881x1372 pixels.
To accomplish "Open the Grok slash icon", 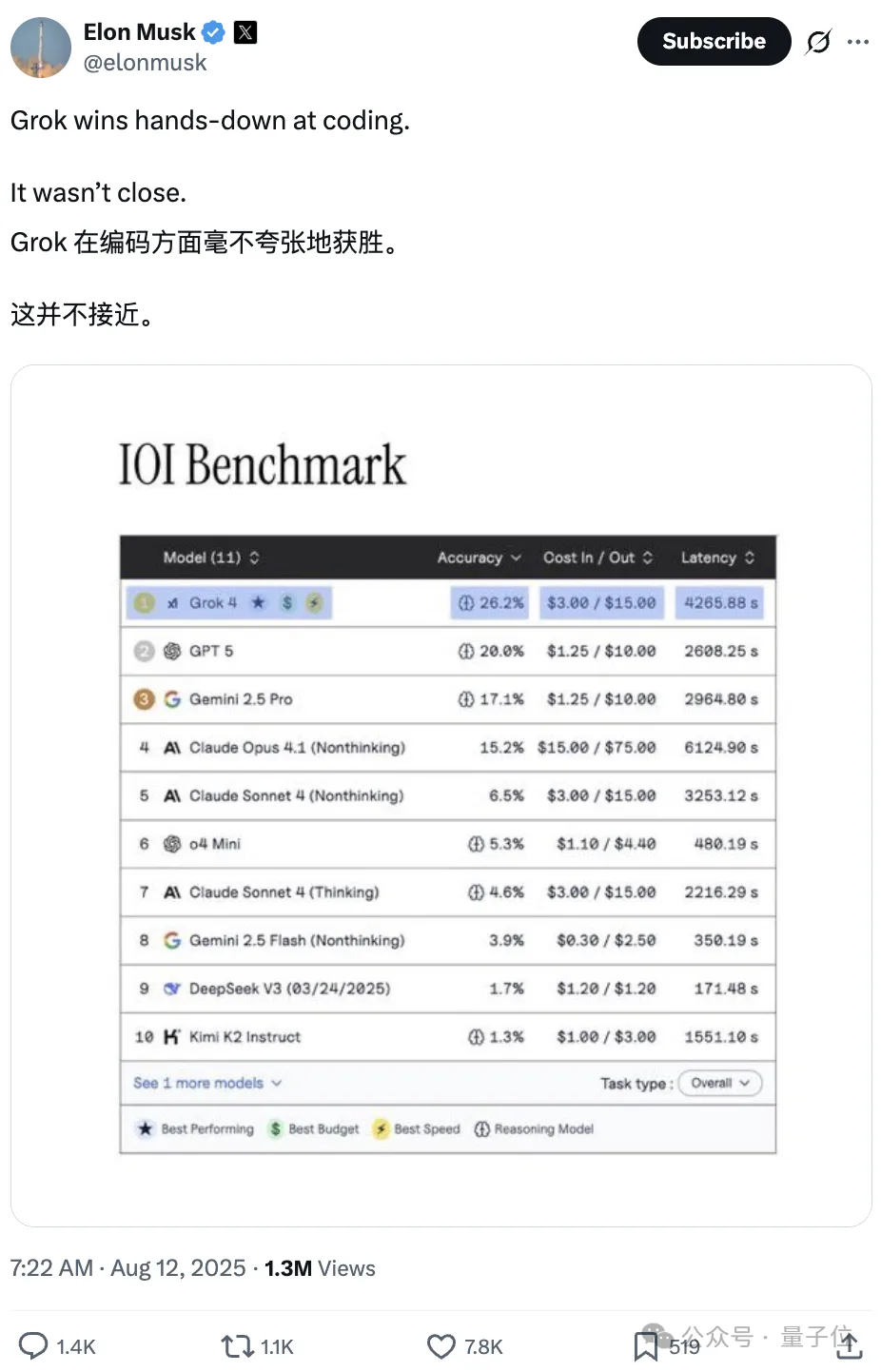I will coord(818,42).
